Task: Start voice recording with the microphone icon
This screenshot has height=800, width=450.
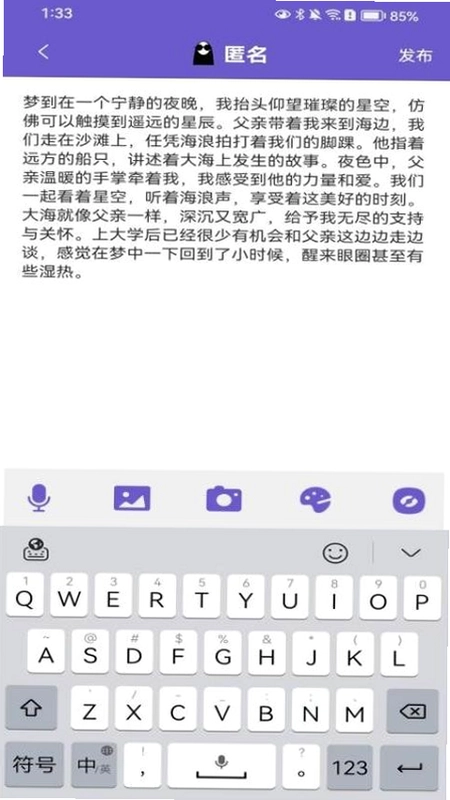Action: 39,497
